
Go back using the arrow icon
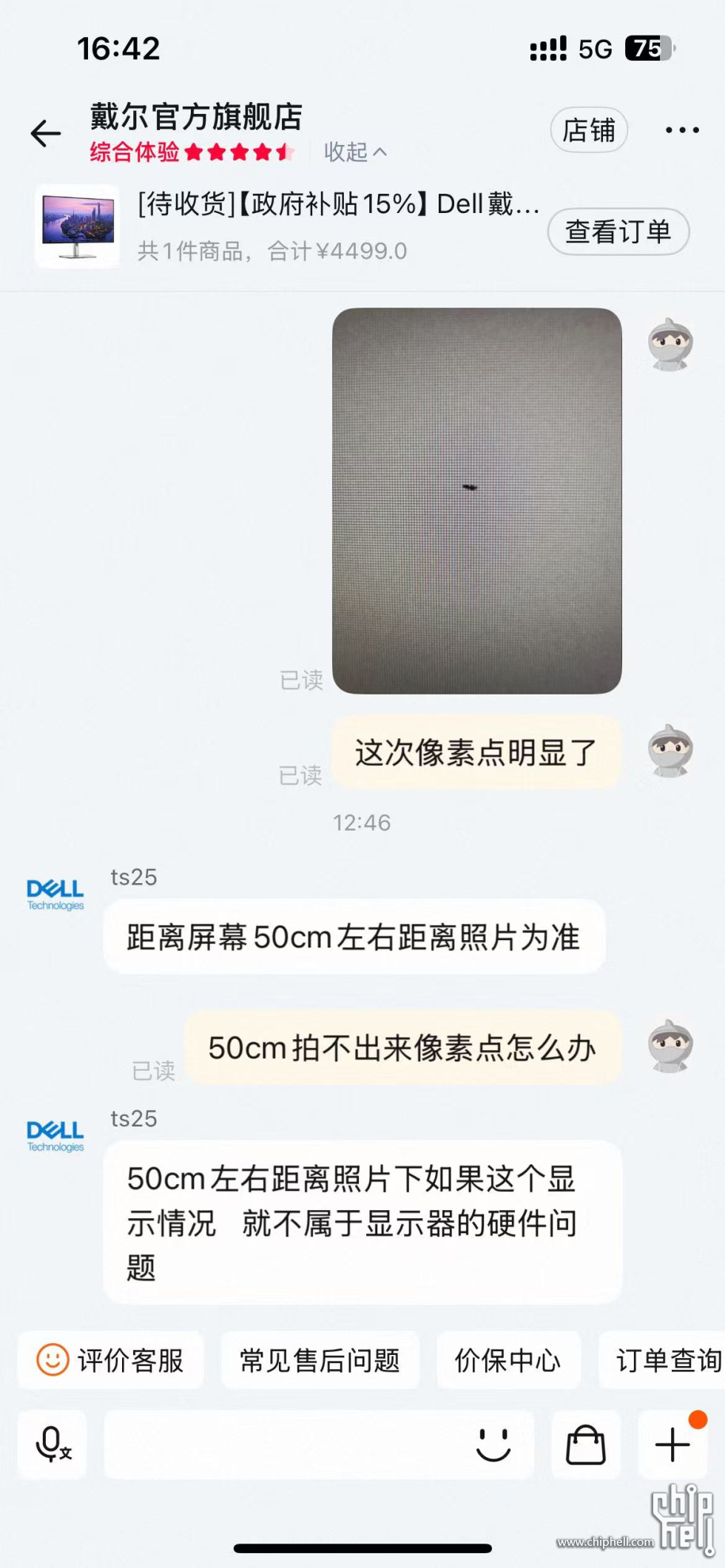(x=46, y=133)
